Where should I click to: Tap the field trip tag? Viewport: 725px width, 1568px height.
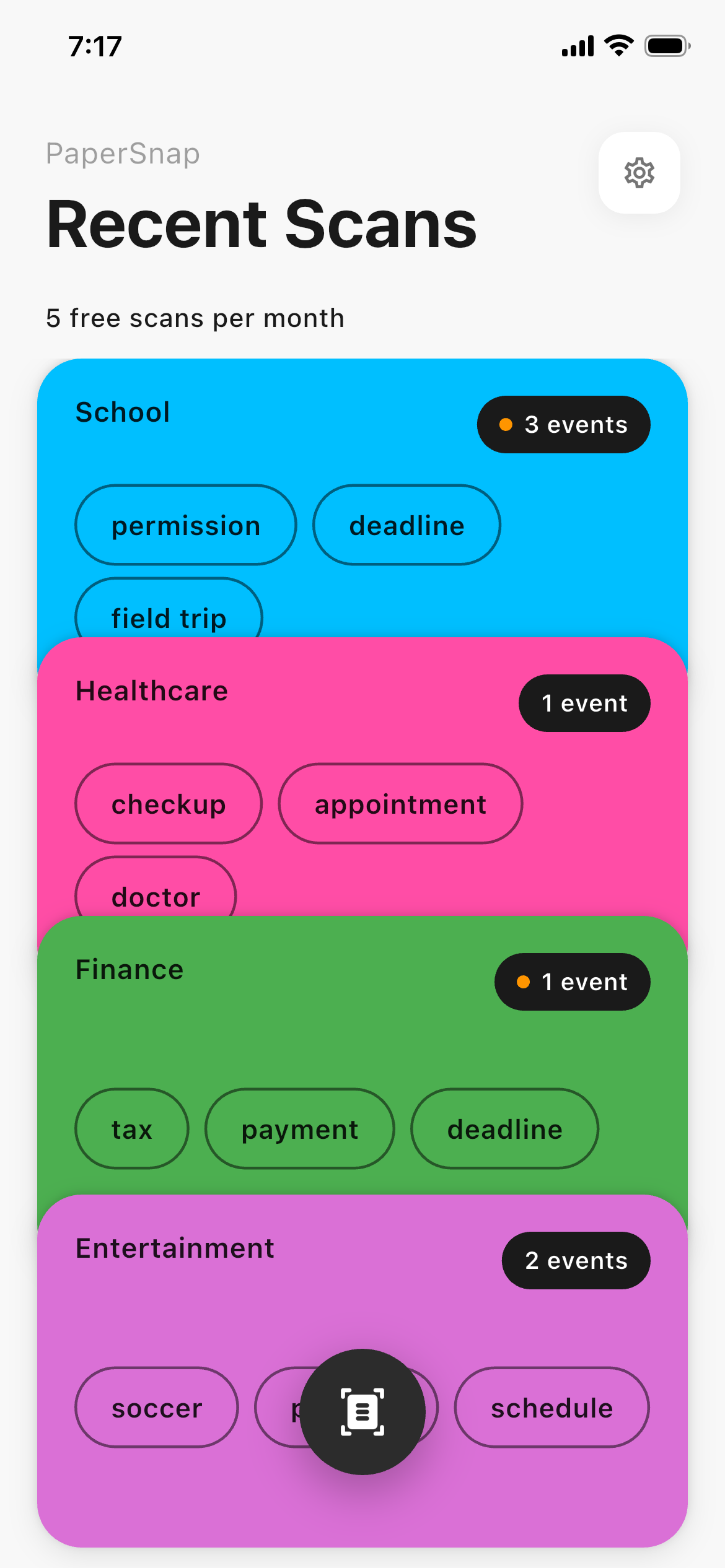[169, 613]
